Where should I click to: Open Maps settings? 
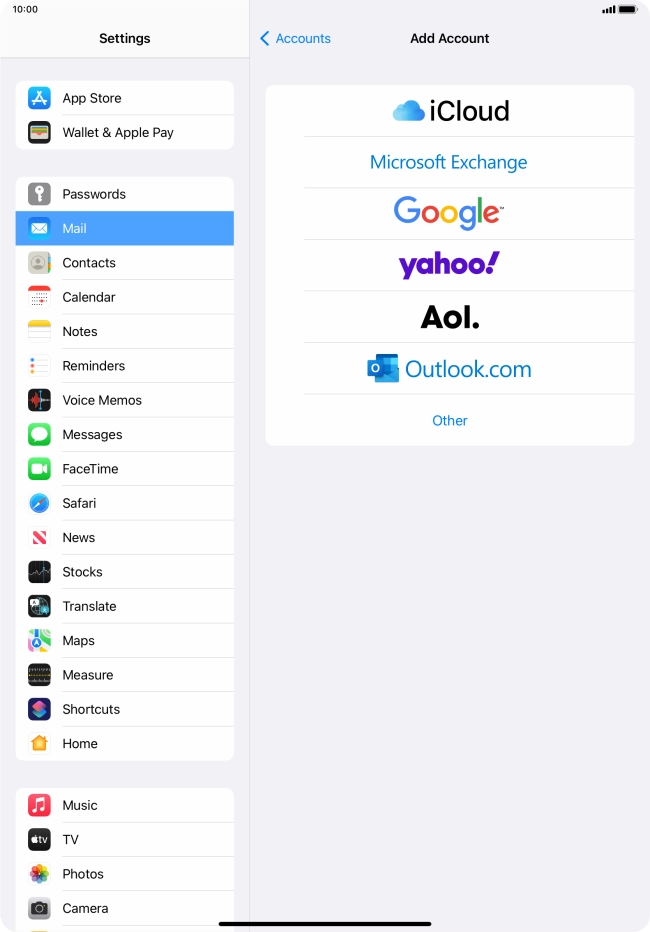point(125,640)
